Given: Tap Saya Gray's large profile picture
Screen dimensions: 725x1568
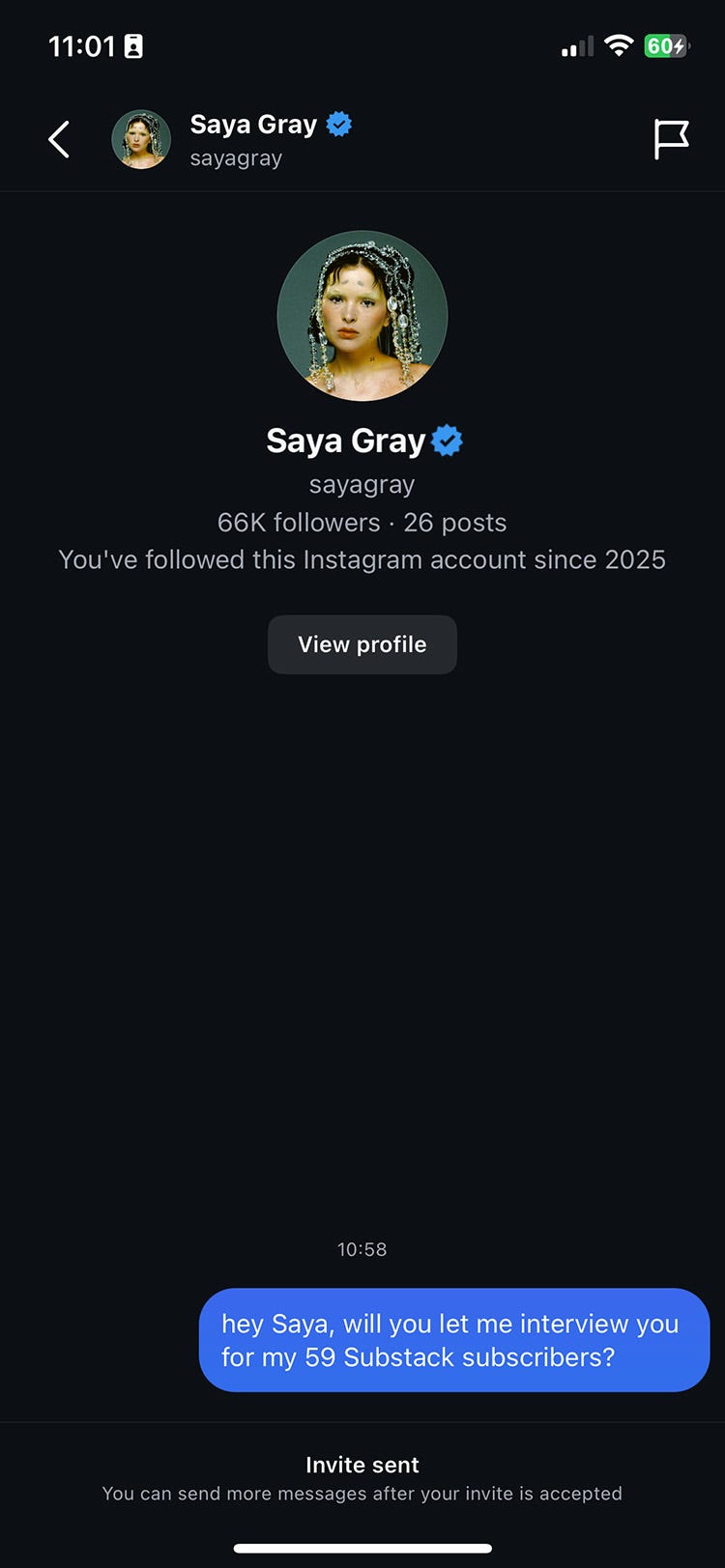Looking at the screenshot, I should 362,316.
